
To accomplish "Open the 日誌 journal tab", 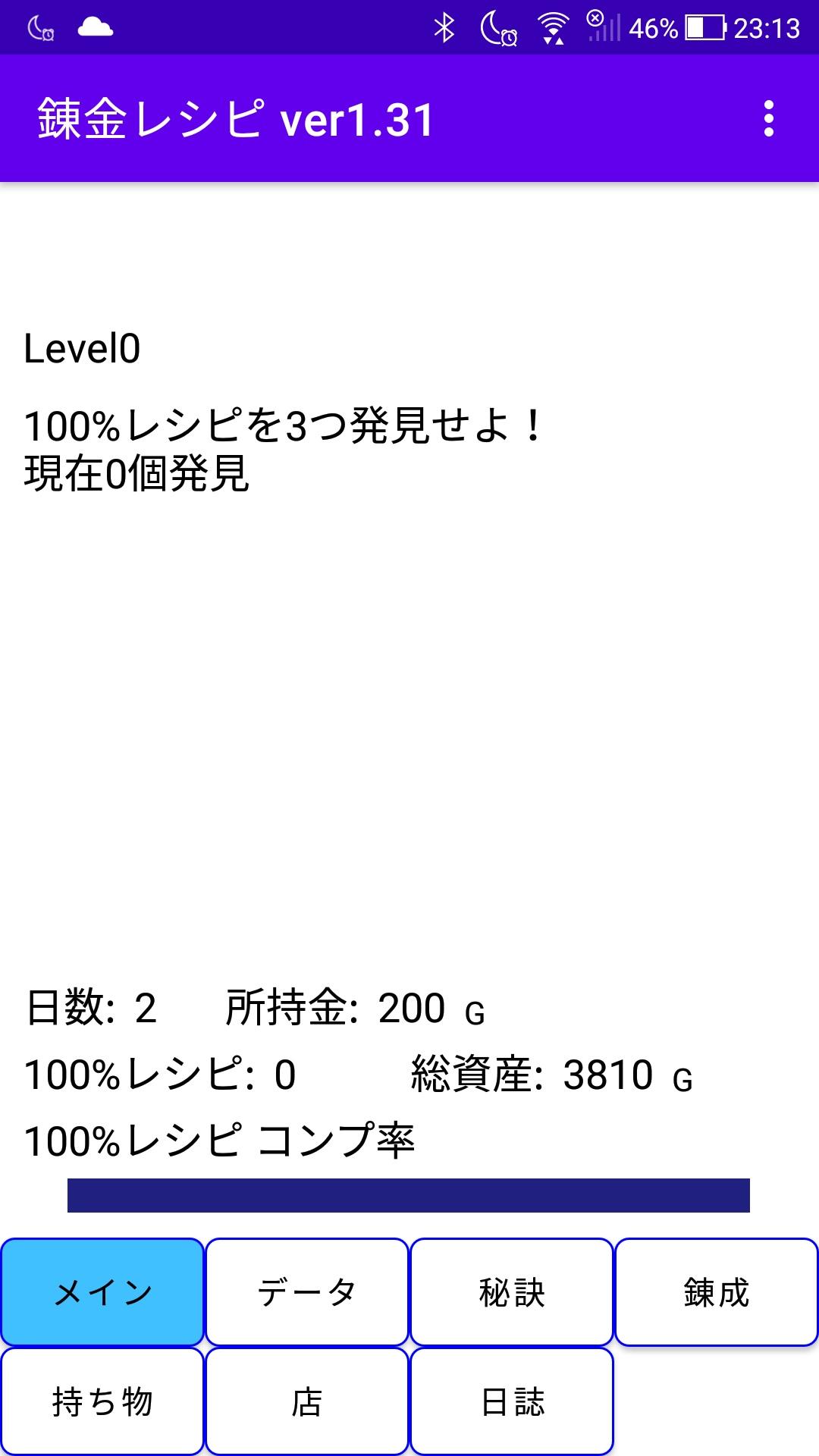I will (x=512, y=1401).
